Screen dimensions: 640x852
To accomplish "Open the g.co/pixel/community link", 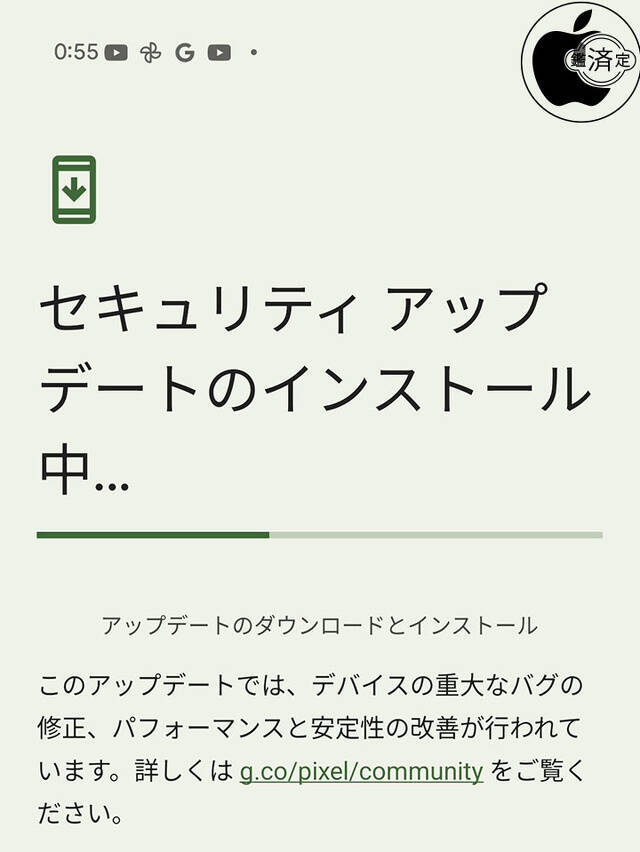I will [361, 771].
